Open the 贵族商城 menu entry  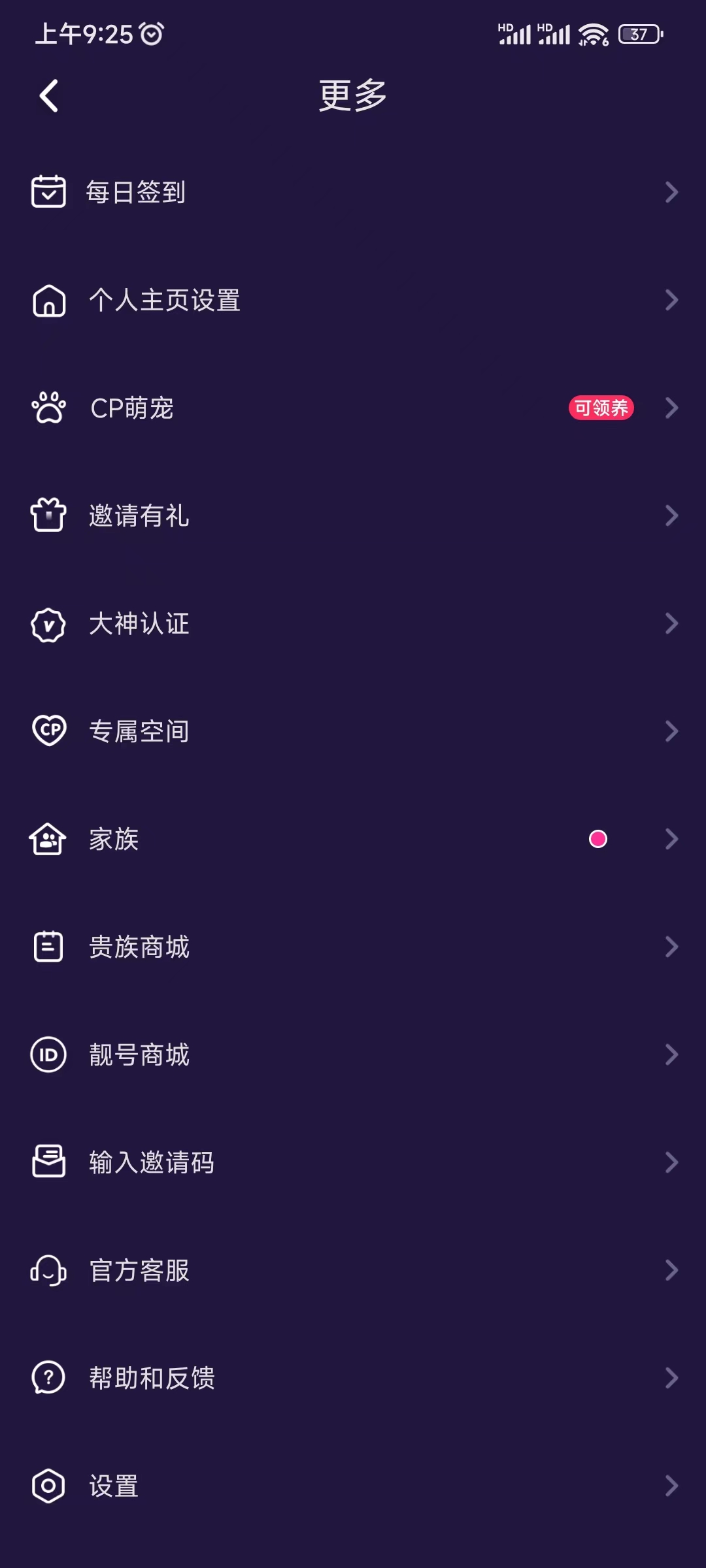(x=139, y=947)
